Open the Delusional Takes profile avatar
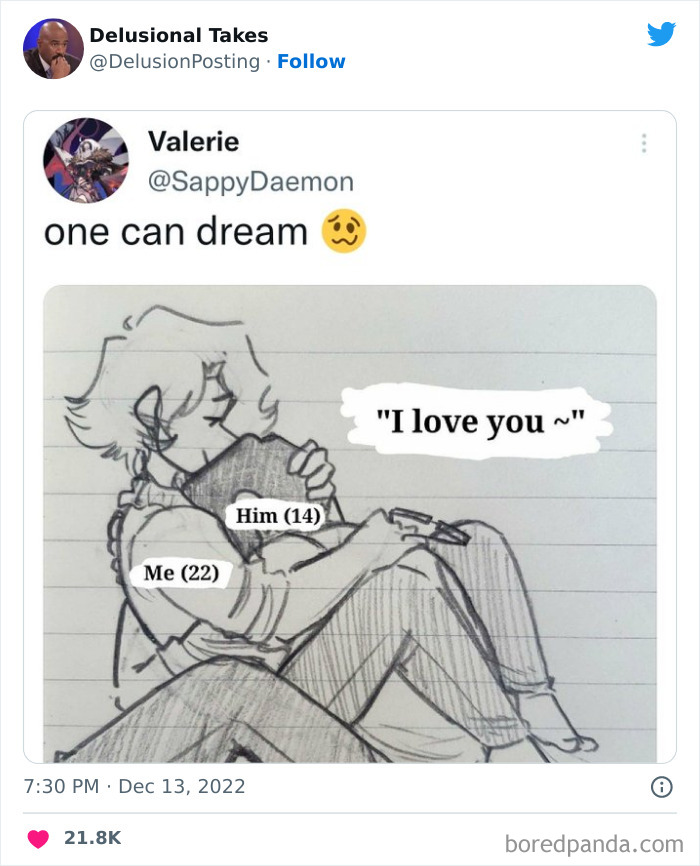This screenshot has width=700, height=866. pyautogui.click(x=53, y=48)
